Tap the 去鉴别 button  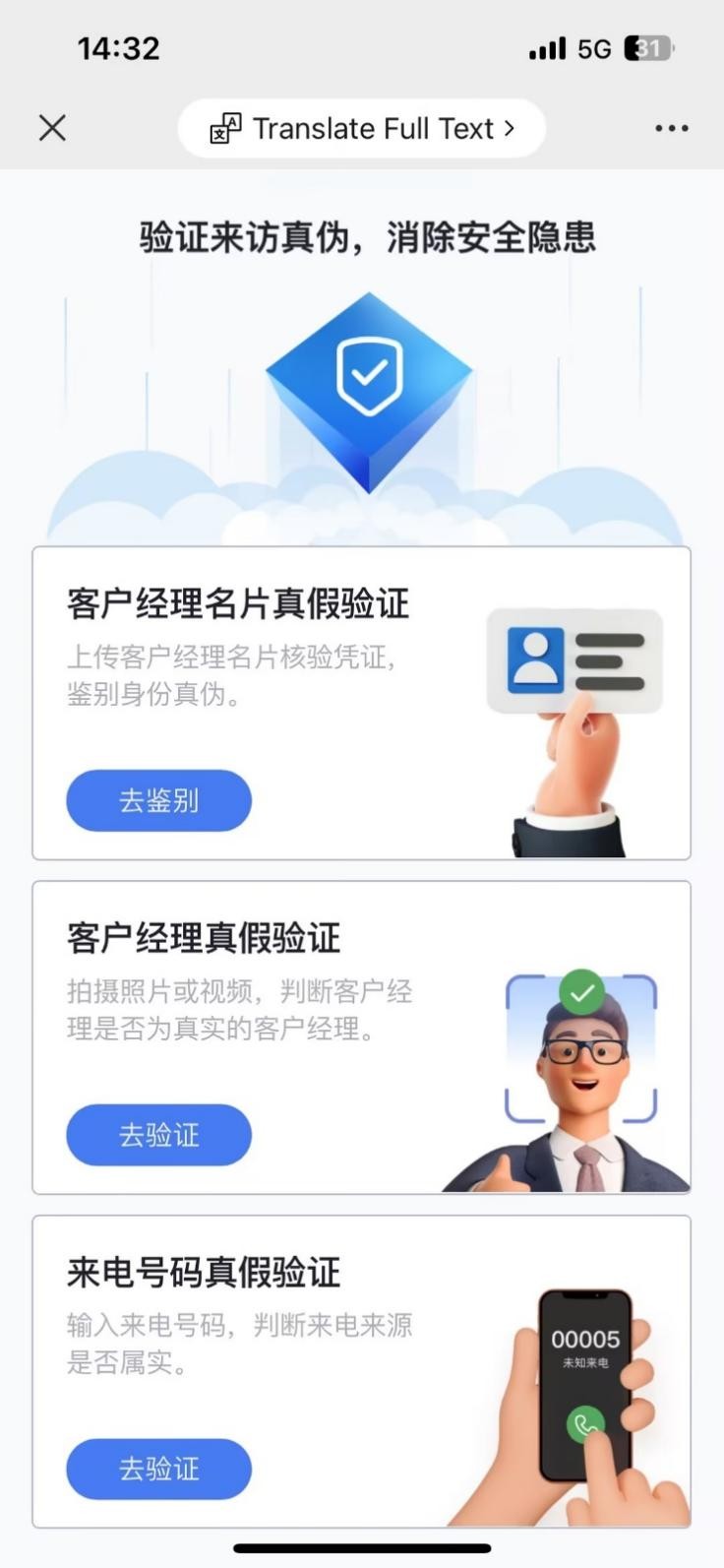[158, 800]
